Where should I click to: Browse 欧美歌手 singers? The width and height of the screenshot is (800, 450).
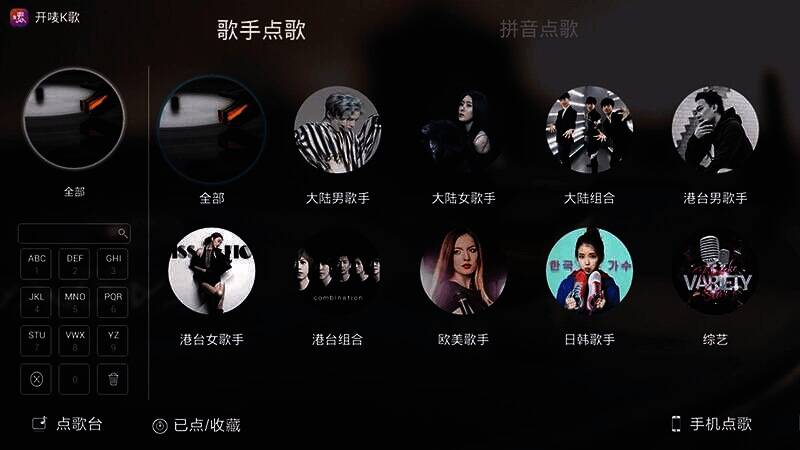point(463,271)
